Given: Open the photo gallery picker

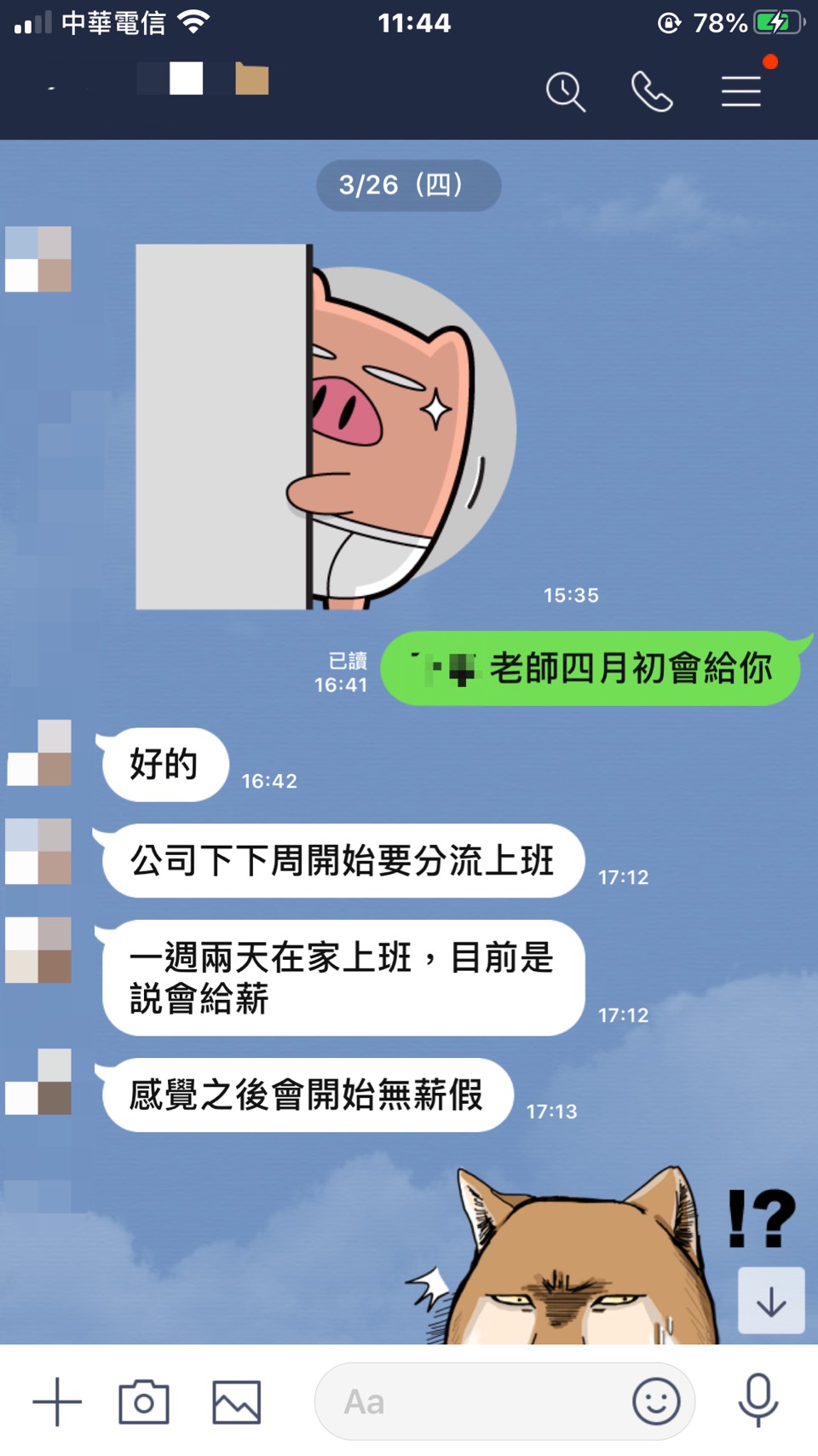Looking at the screenshot, I should pyautogui.click(x=236, y=1401).
